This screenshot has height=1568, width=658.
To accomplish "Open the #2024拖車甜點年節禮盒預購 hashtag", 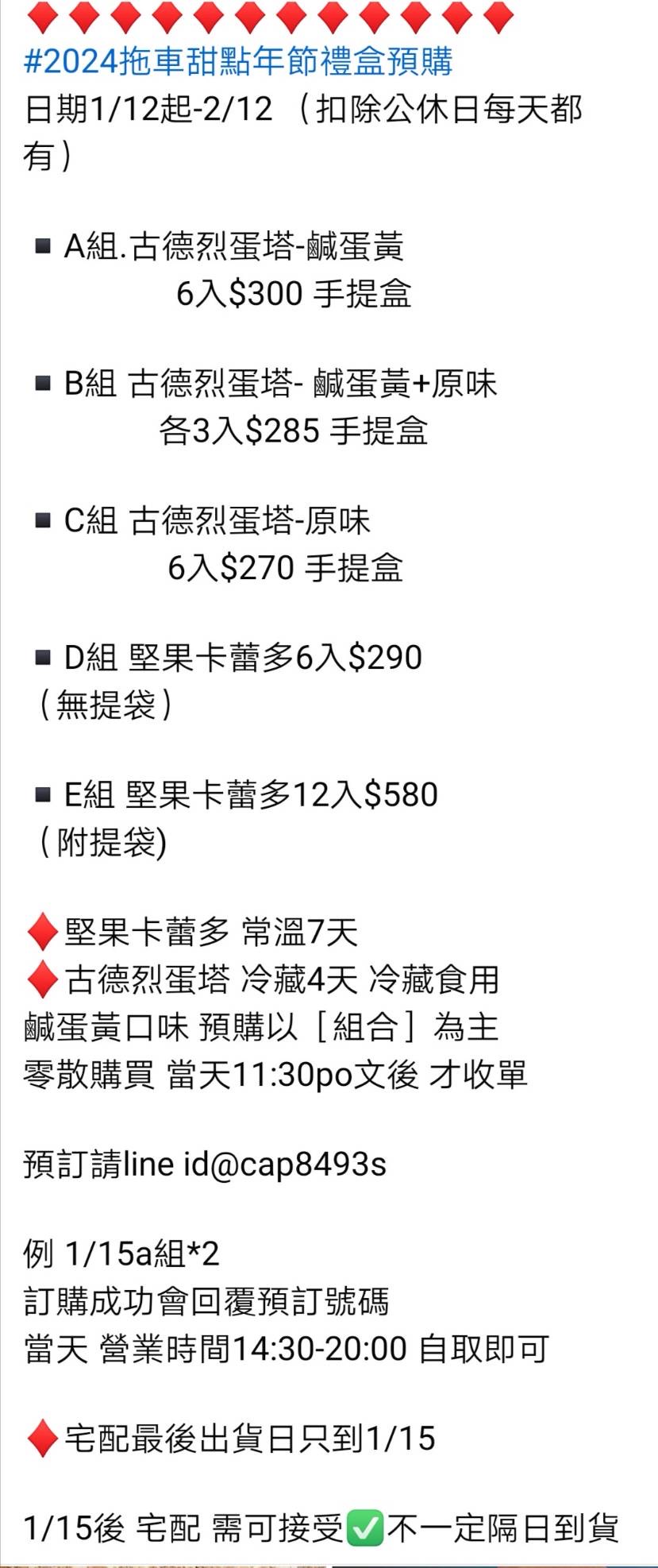I will click(238, 61).
